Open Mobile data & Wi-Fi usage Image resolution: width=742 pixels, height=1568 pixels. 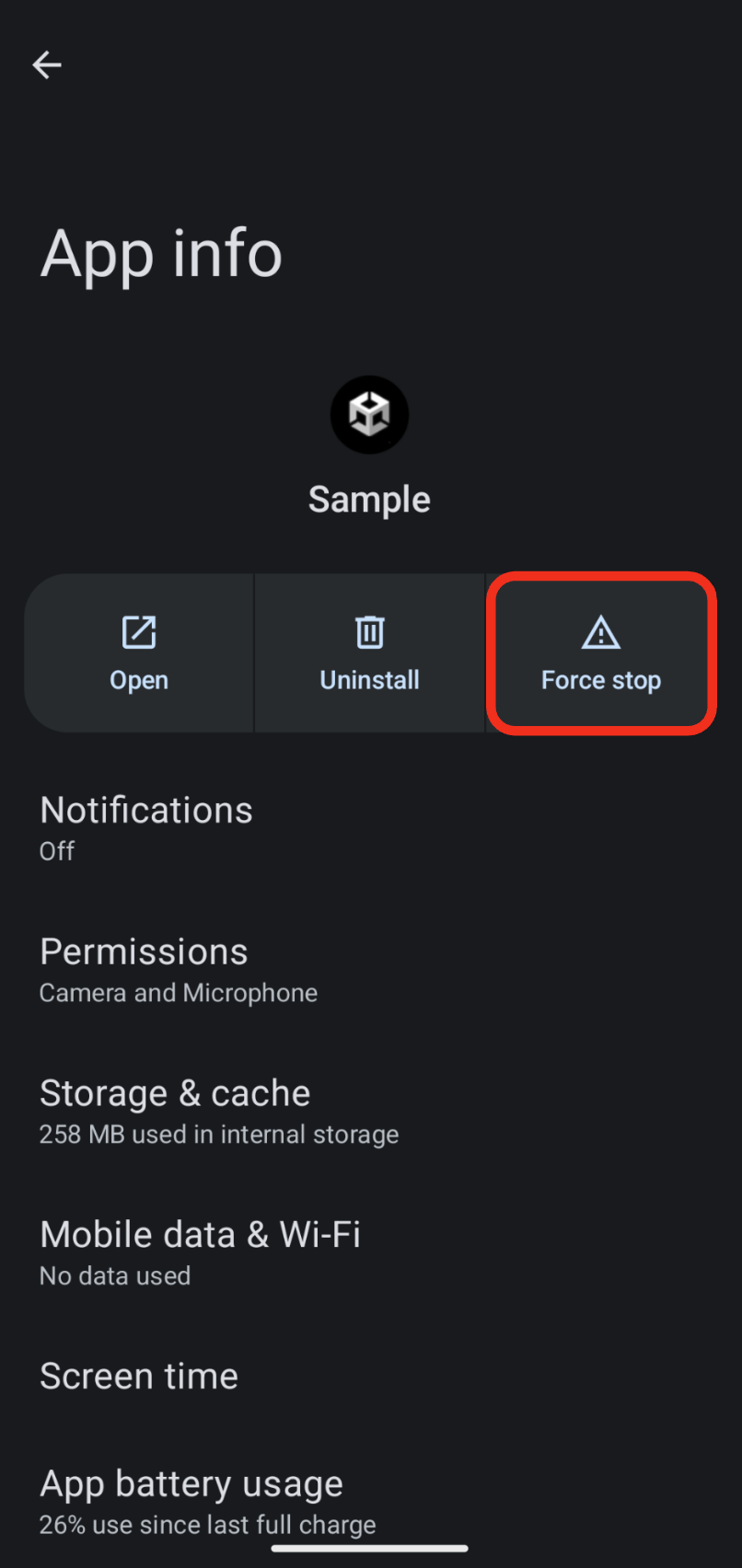click(371, 1252)
